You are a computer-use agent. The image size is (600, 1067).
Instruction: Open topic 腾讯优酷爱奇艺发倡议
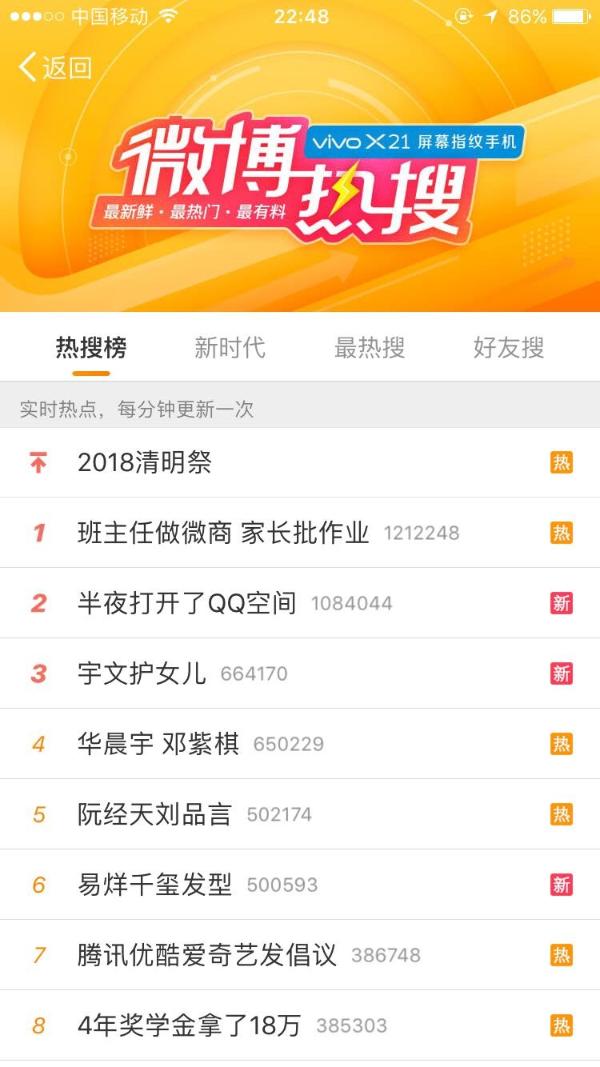pyautogui.click(x=207, y=955)
